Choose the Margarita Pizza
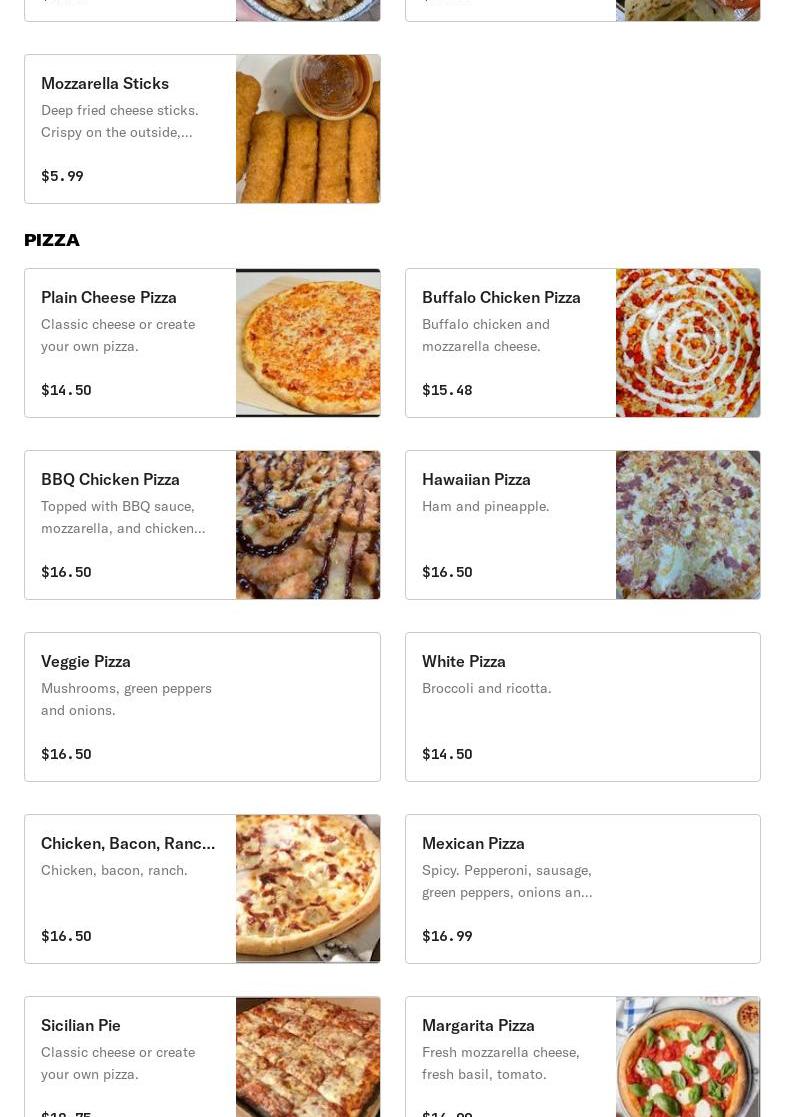Viewport: 785px width, 1117px height. tap(582, 1056)
